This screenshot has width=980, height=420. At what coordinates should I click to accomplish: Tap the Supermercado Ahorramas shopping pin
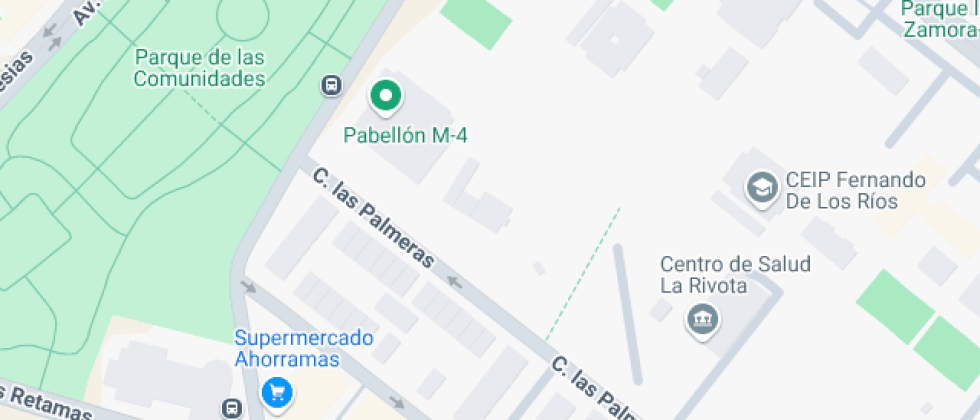pos(276,392)
